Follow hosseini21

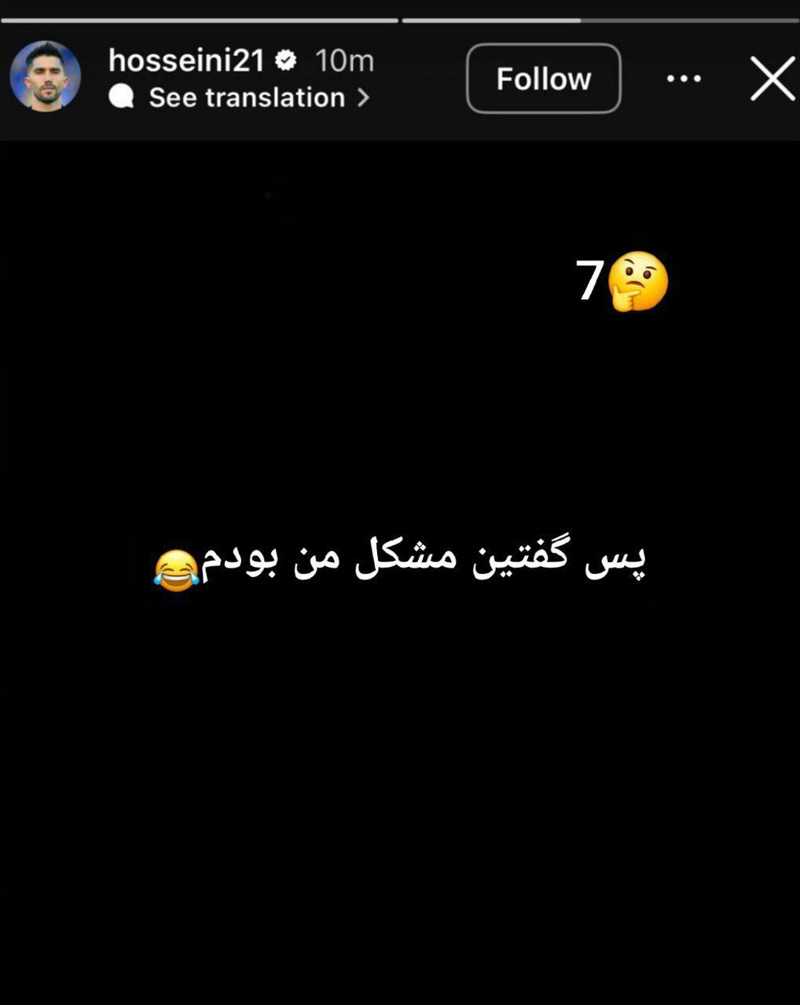pyautogui.click(x=543, y=79)
